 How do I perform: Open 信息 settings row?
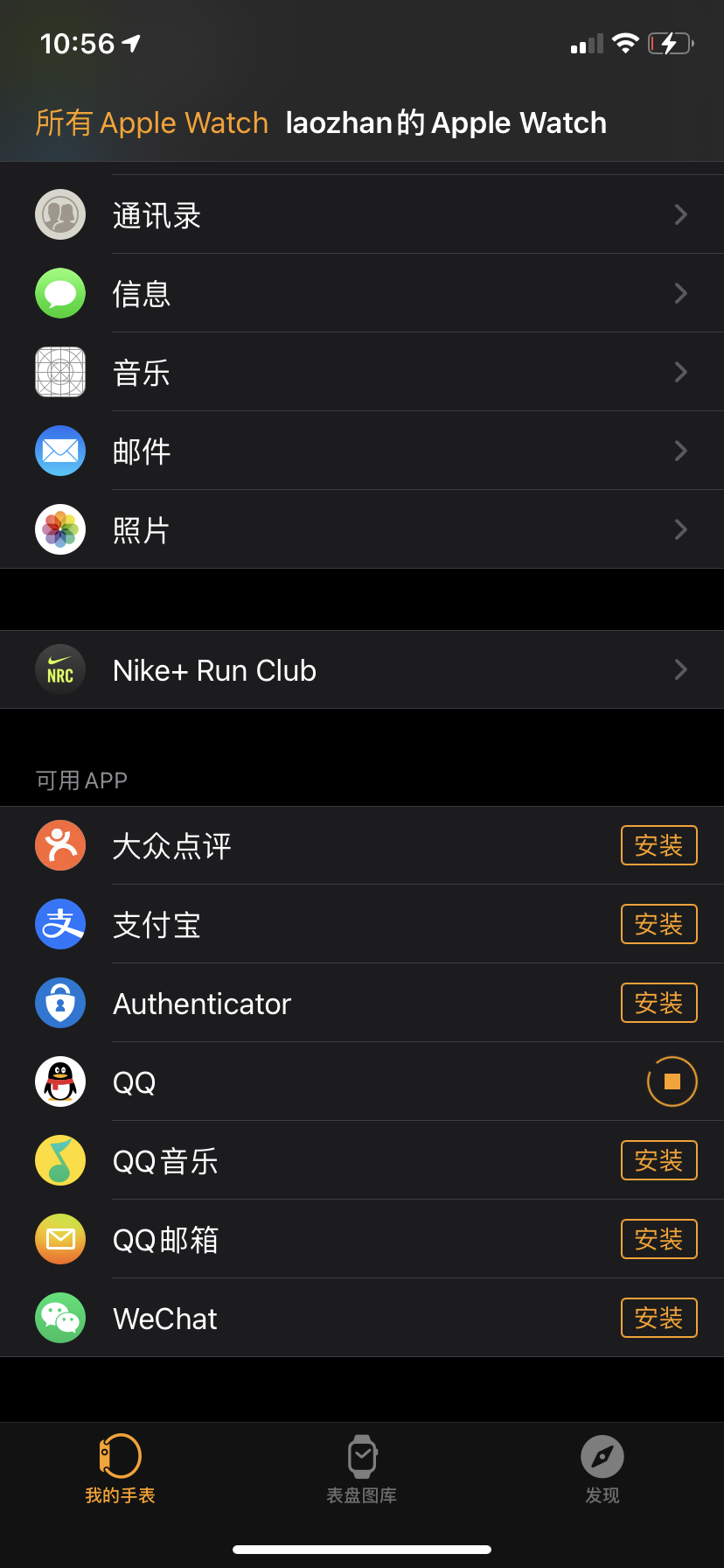pos(362,293)
